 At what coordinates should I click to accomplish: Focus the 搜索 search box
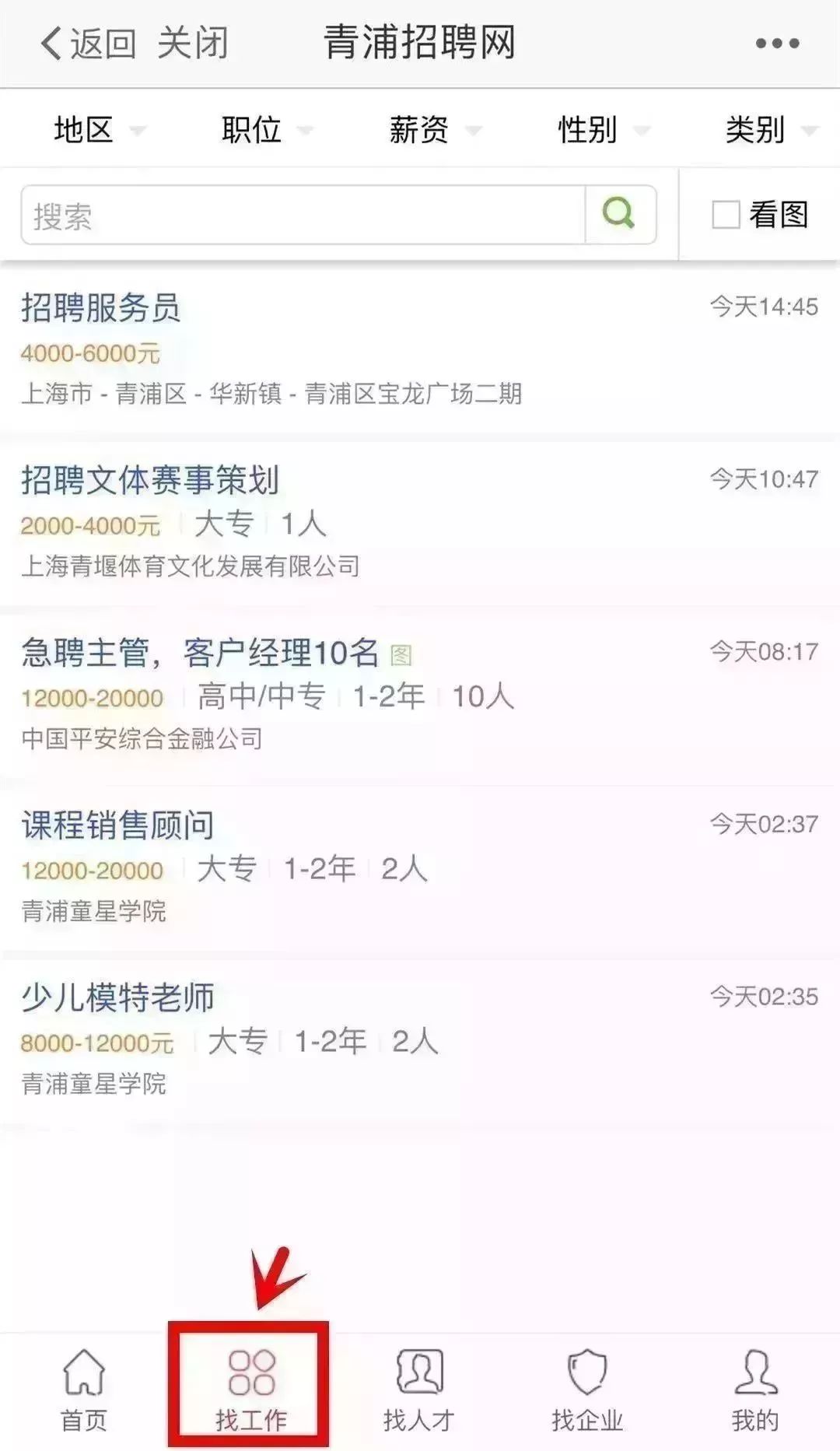303,215
